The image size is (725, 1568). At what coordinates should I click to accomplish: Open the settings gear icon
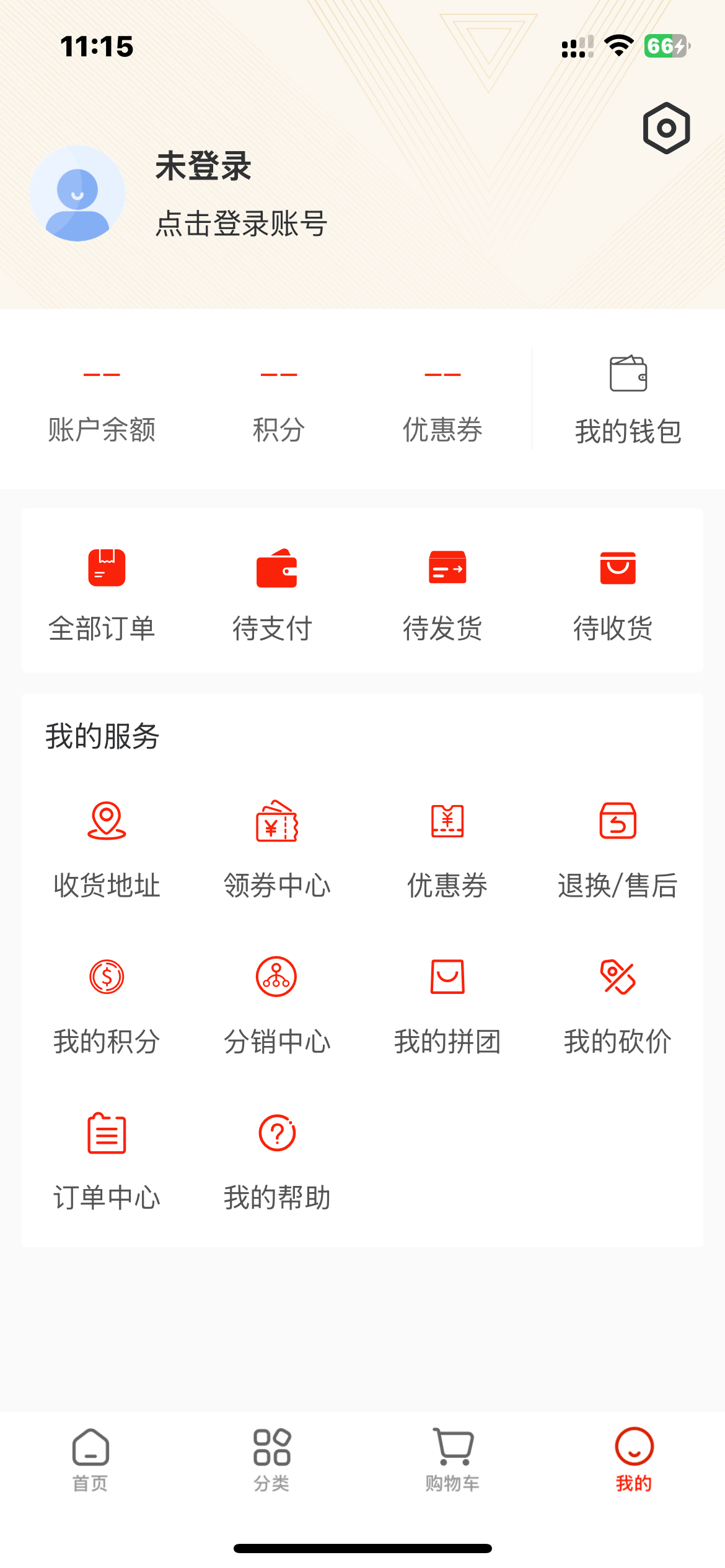tap(666, 128)
